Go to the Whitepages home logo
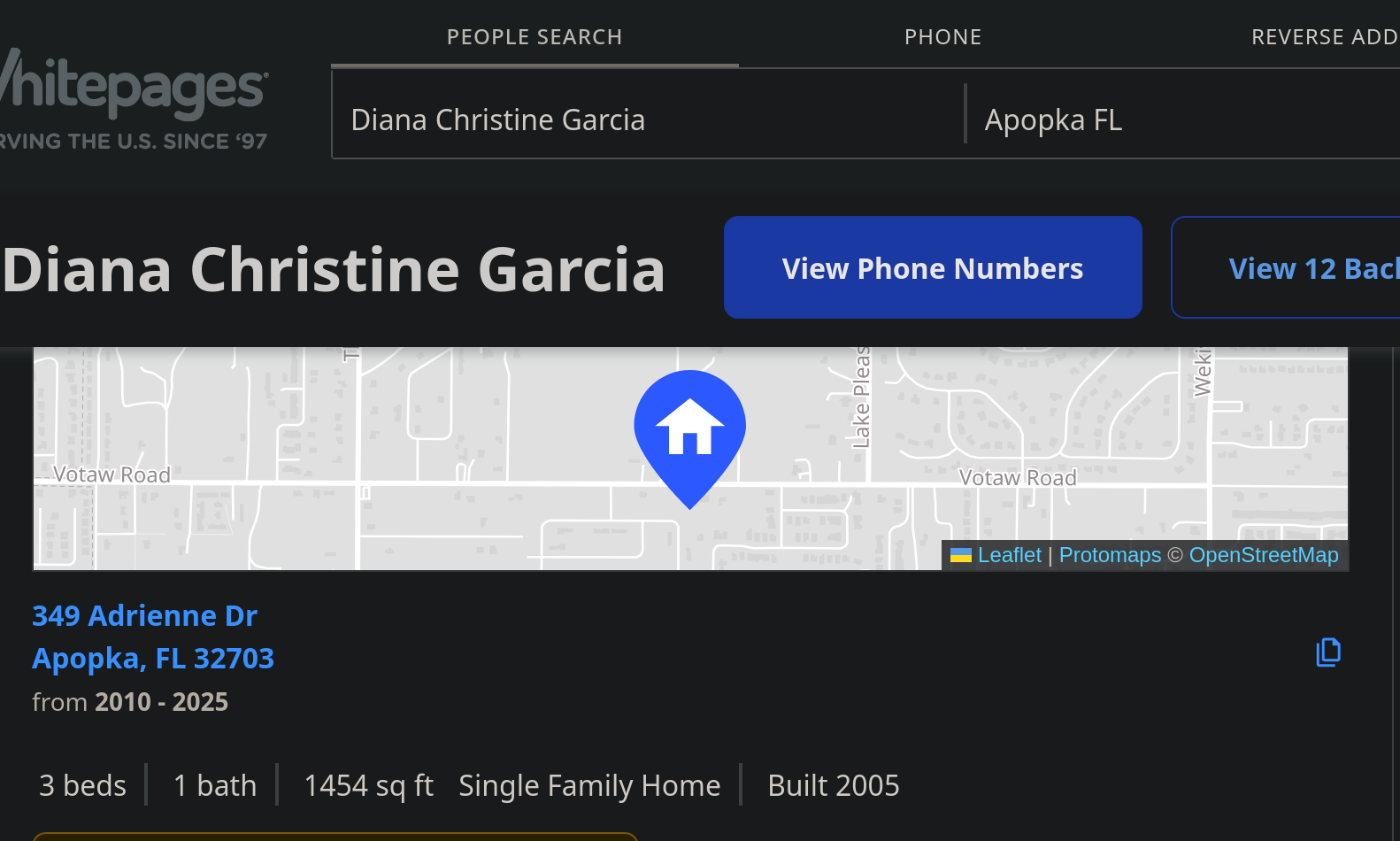The height and width of the screenshot is (841, 1400). pos(133,89)
